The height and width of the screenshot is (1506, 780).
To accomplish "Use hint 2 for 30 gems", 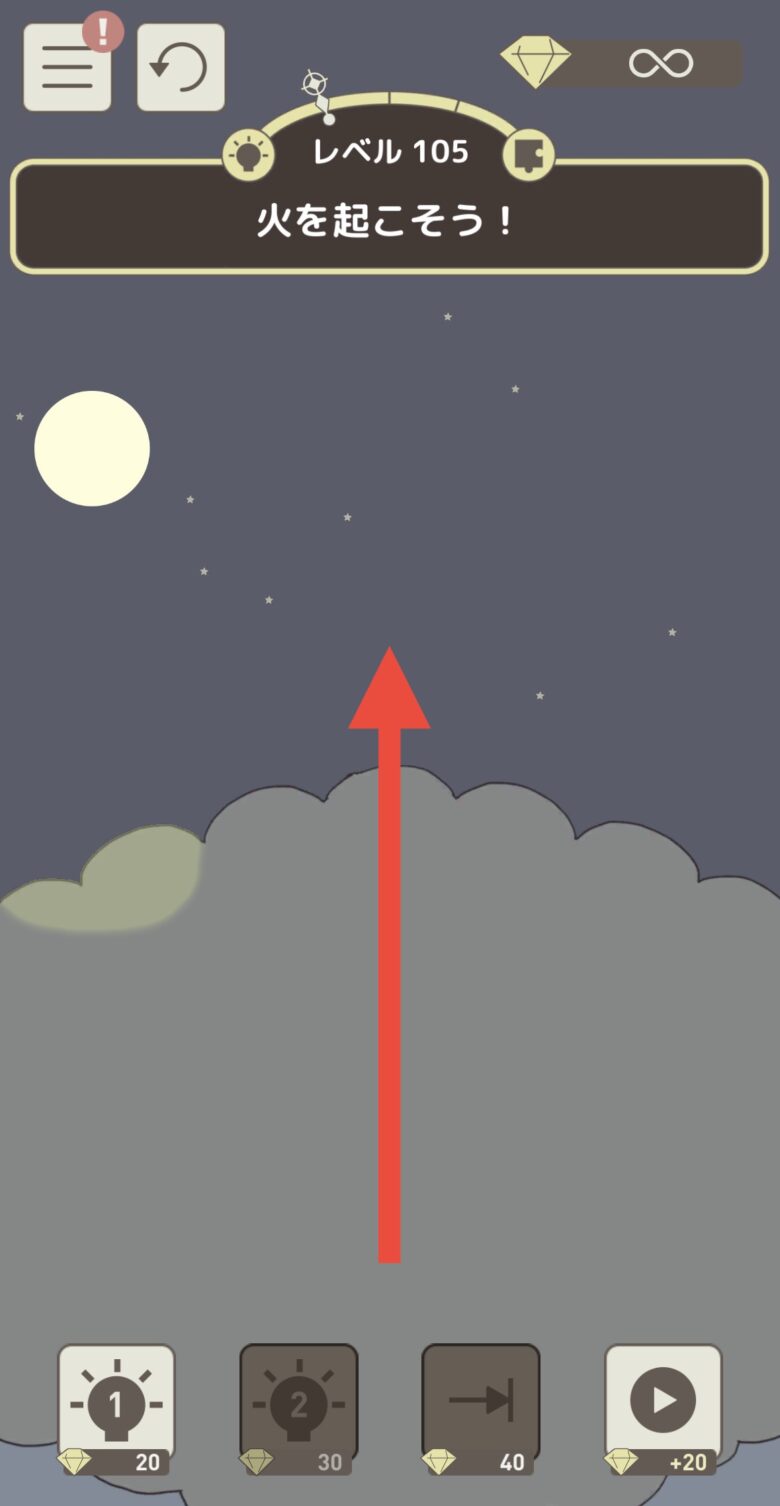I will 298,1405.
